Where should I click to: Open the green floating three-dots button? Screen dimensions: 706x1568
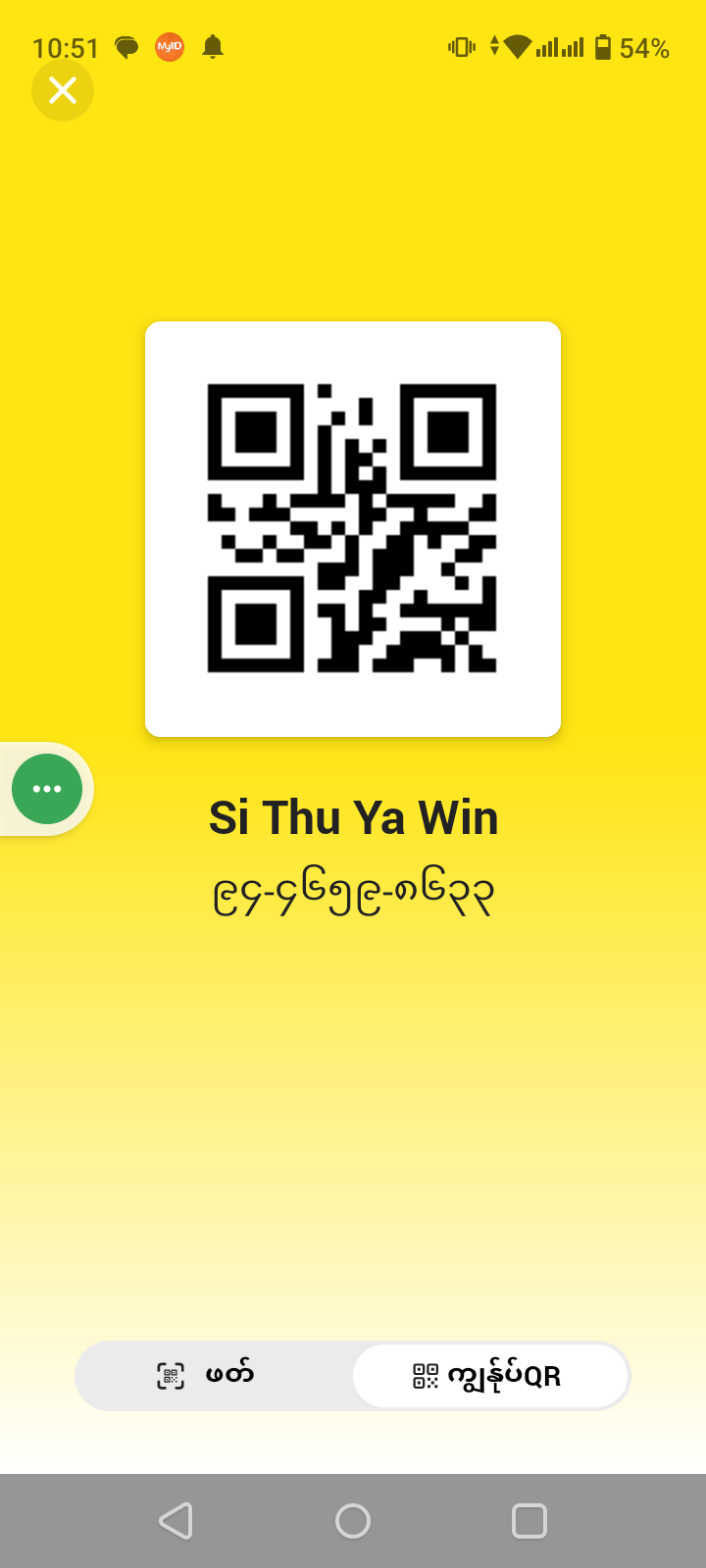(47, 789)
